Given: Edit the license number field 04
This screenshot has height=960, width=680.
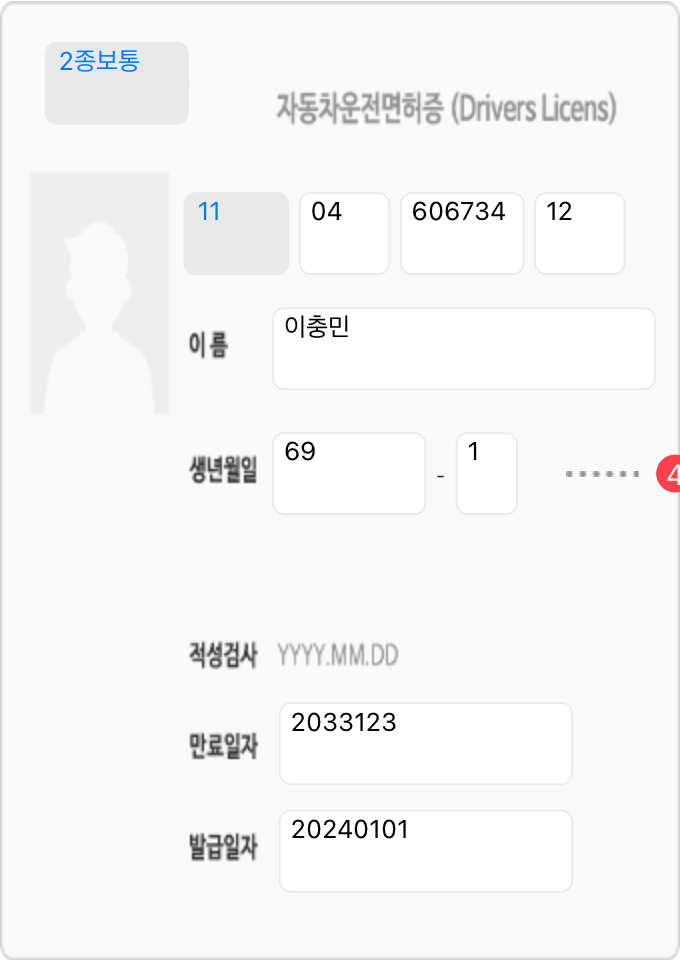Looking at the screenshot, I should [x=344, y=233].
